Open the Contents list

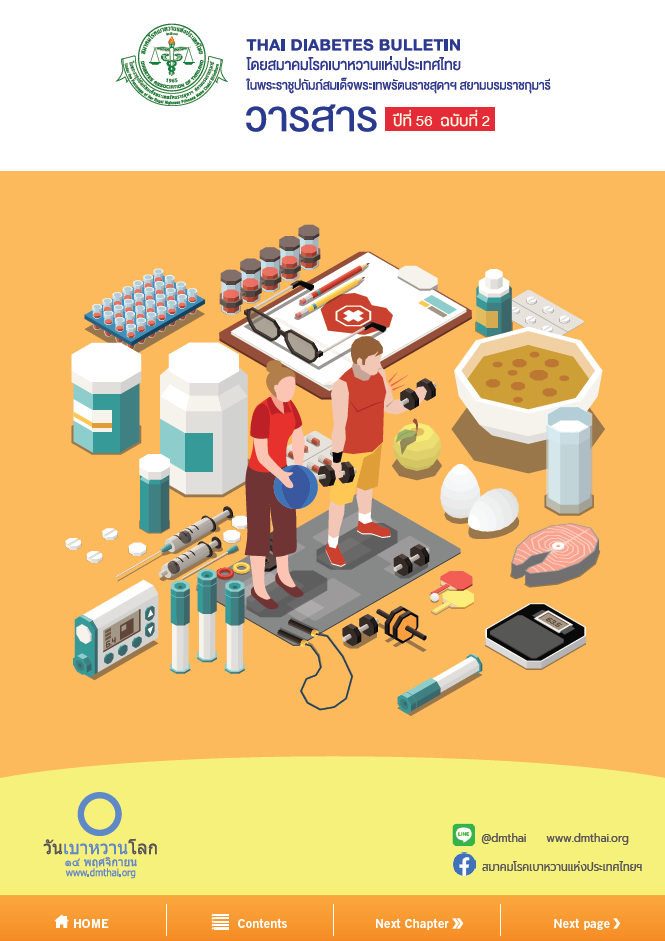click(249, 923)
